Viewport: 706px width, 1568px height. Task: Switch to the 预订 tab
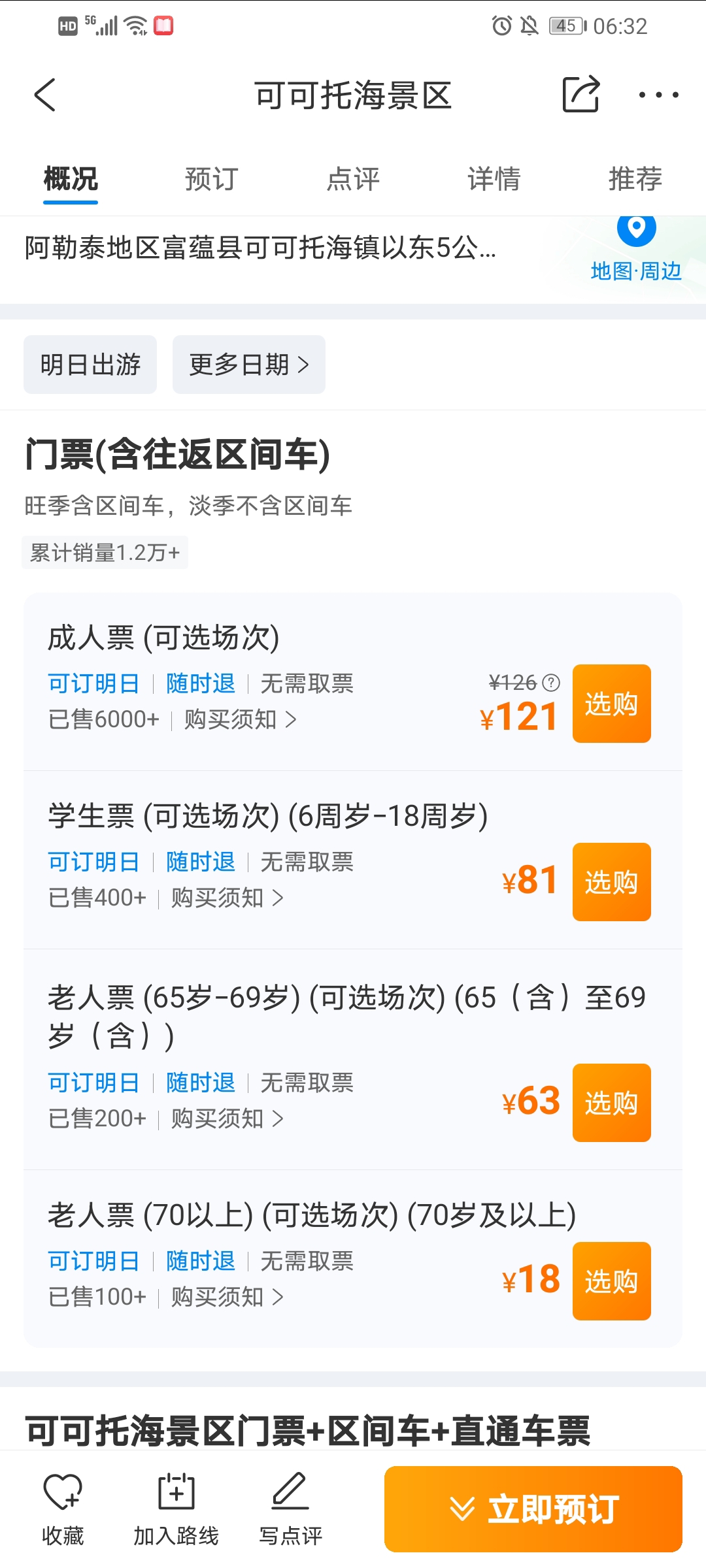211,179
